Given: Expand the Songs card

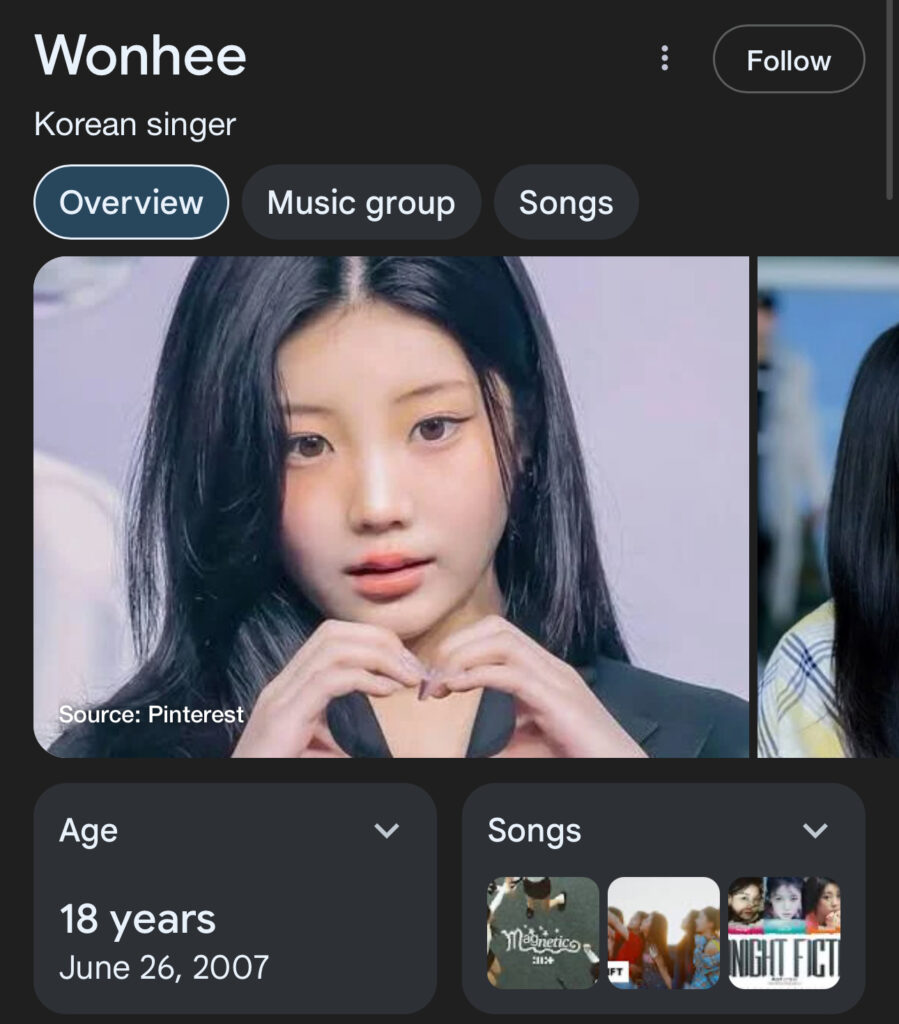Looking at the screenshot, I should pos(815,830).
